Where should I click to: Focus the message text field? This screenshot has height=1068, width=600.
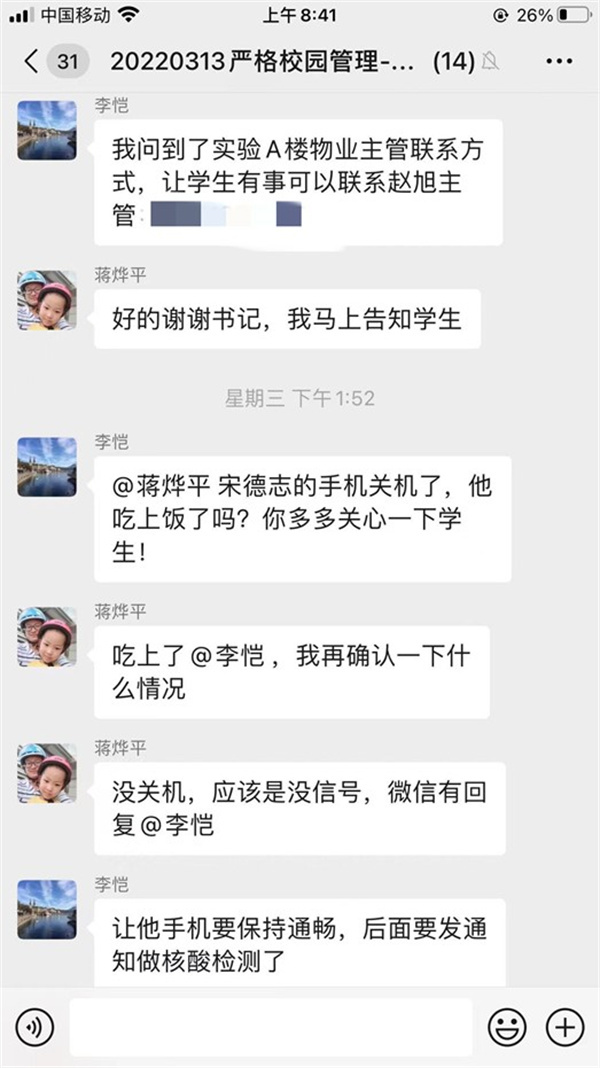coord(270,1026)
